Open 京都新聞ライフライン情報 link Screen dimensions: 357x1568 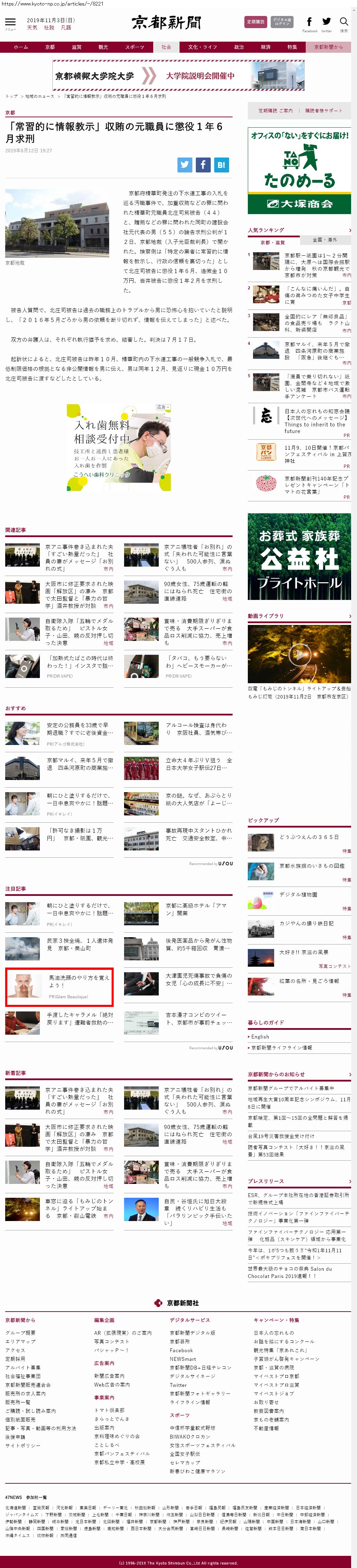[x=281, y=1048]
